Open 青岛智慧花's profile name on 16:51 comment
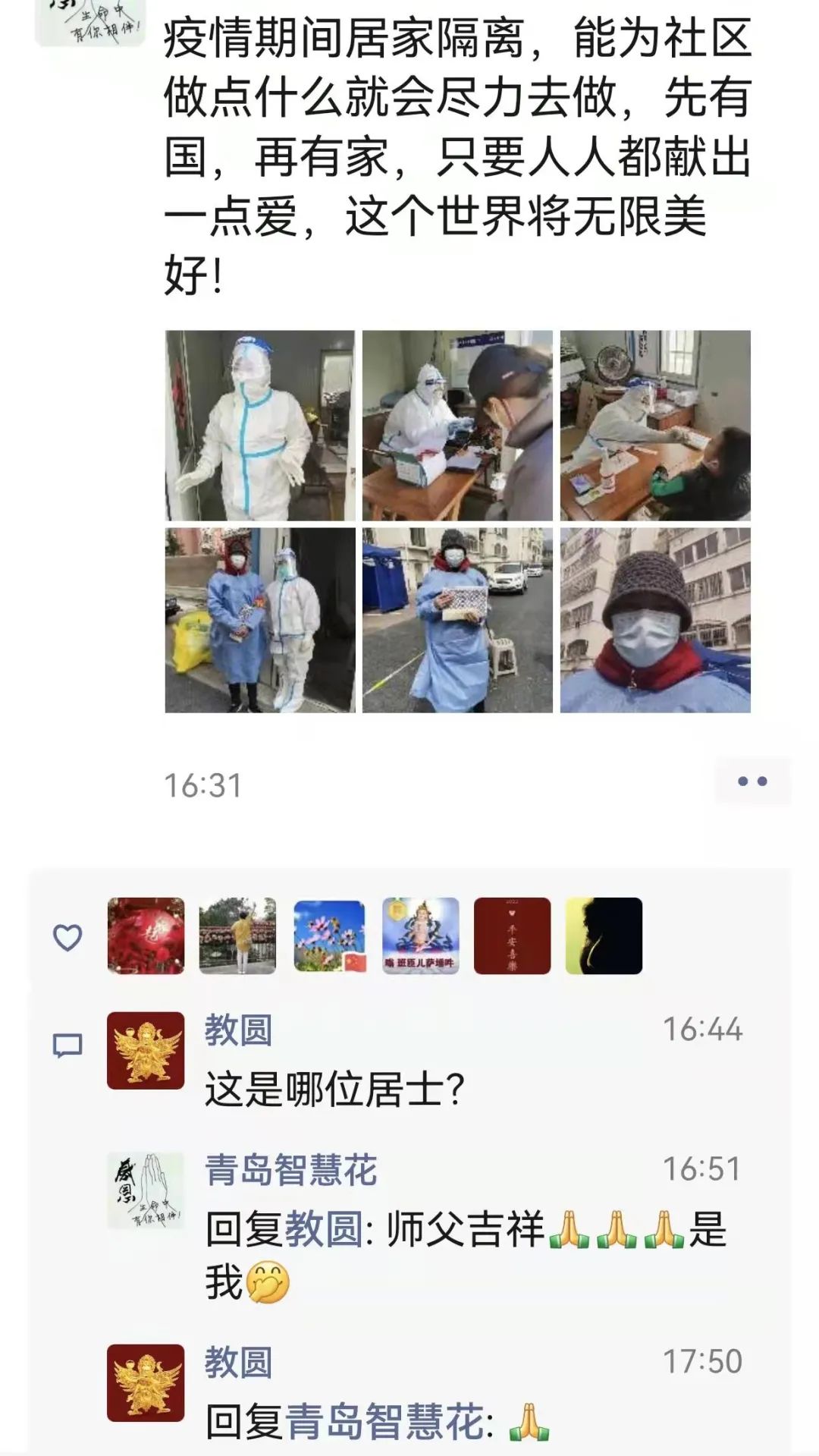The width and height of the screenshot is (819, 1456). pyautogui.click(x=290, y=1169)
